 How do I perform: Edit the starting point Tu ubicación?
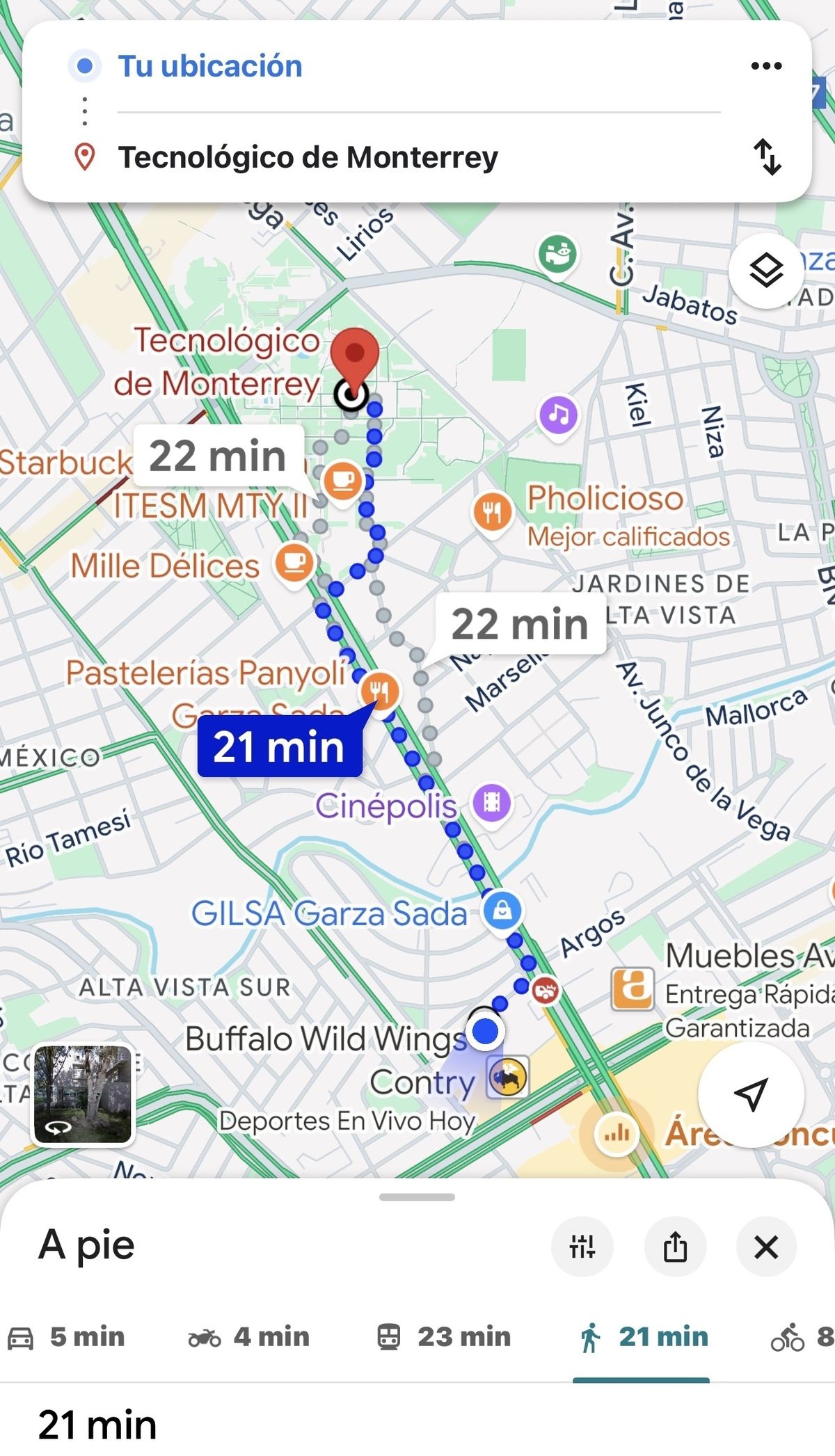(x=210, y=66)
